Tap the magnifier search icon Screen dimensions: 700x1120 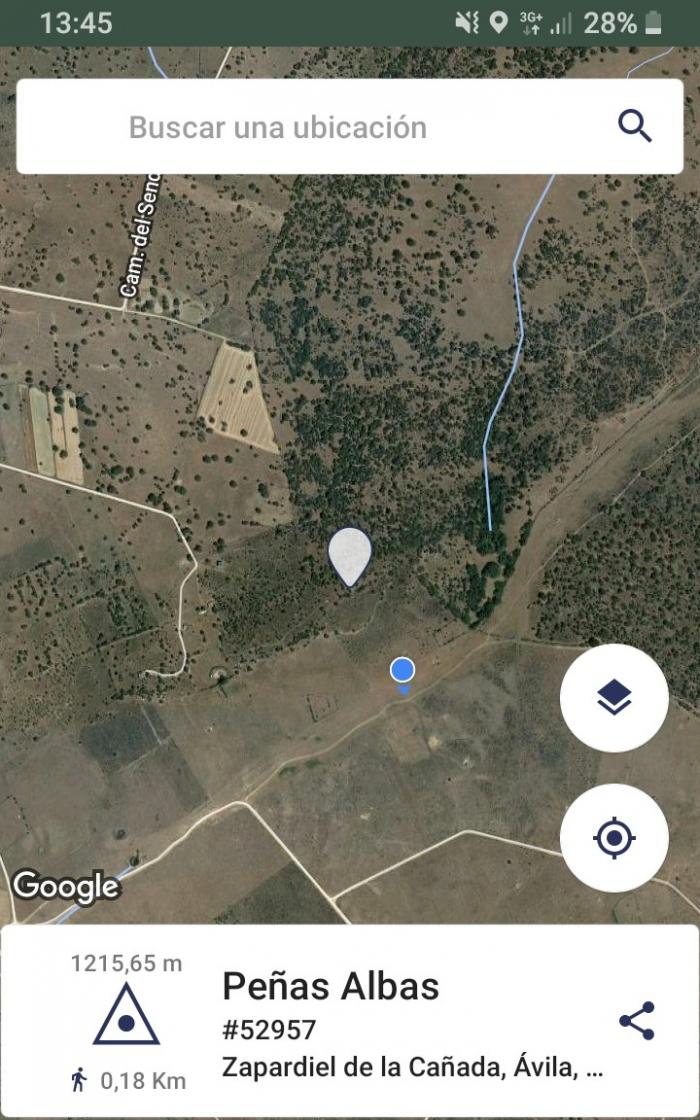(635, 126)
